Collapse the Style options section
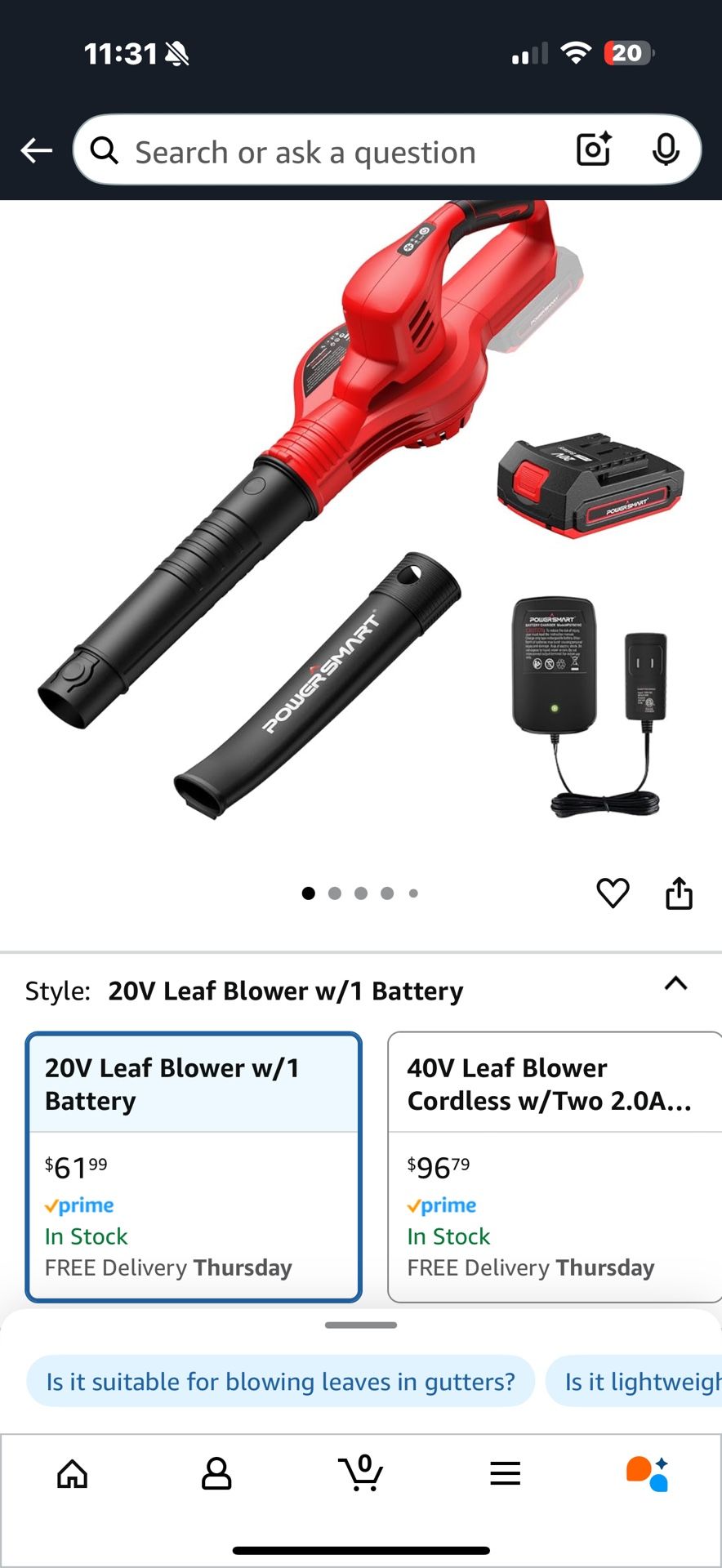Viewport: 722px width, 1568px height. click(x=675, y=983)
